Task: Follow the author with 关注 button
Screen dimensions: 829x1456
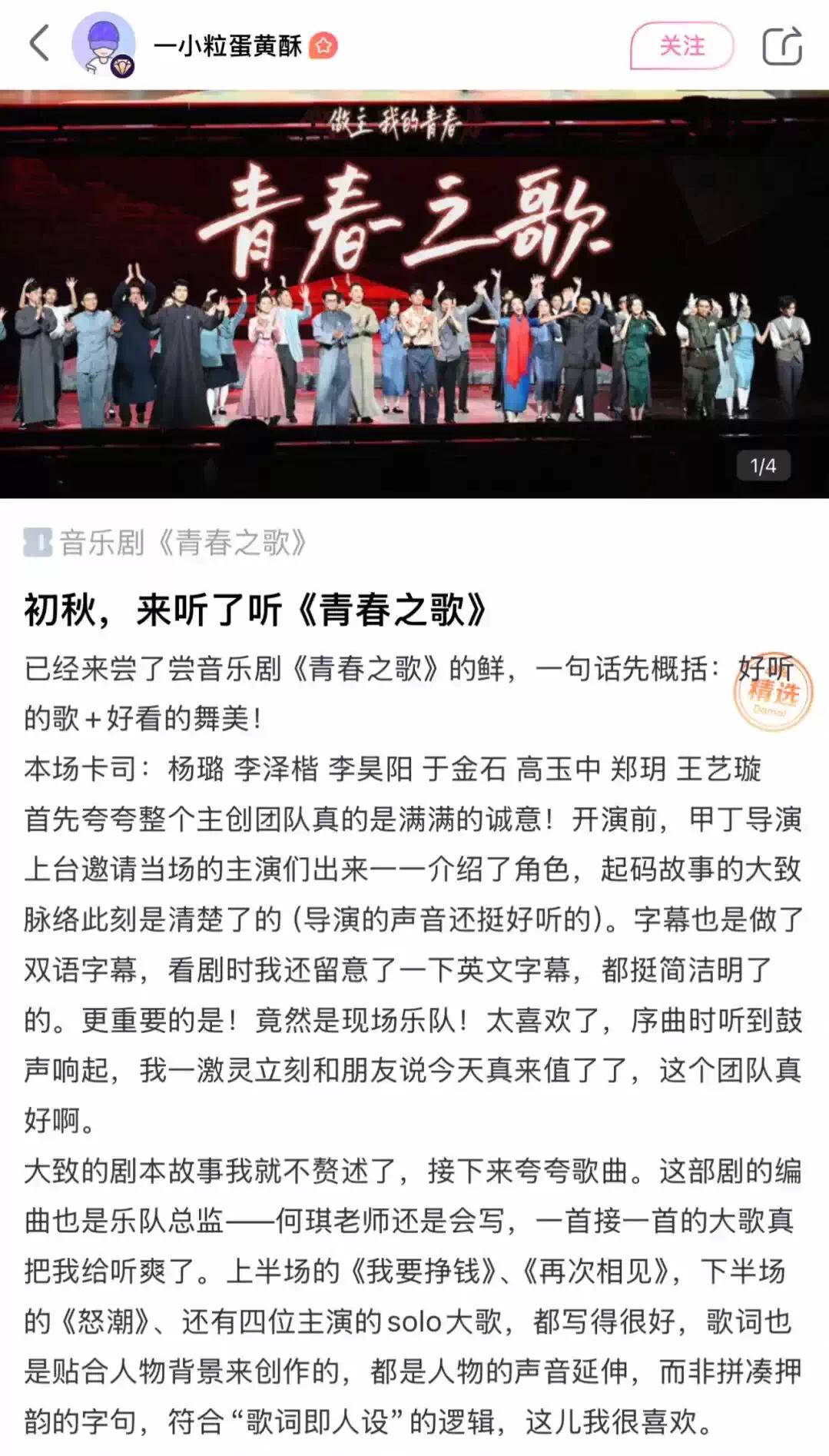Action: pos(681,46)
